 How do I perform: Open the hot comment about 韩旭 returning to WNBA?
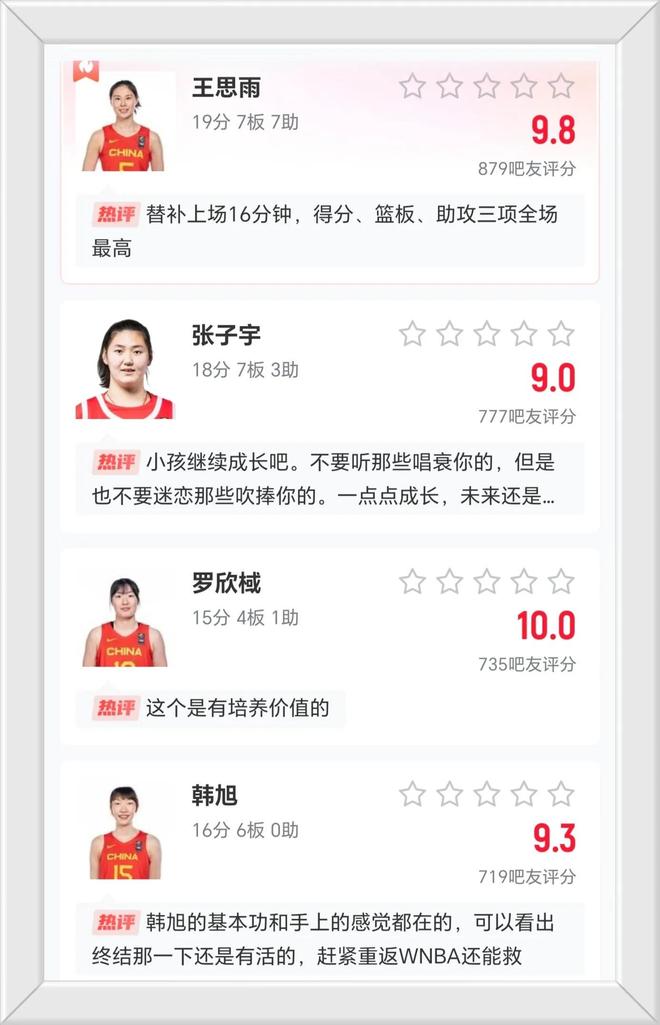point(330,939)
